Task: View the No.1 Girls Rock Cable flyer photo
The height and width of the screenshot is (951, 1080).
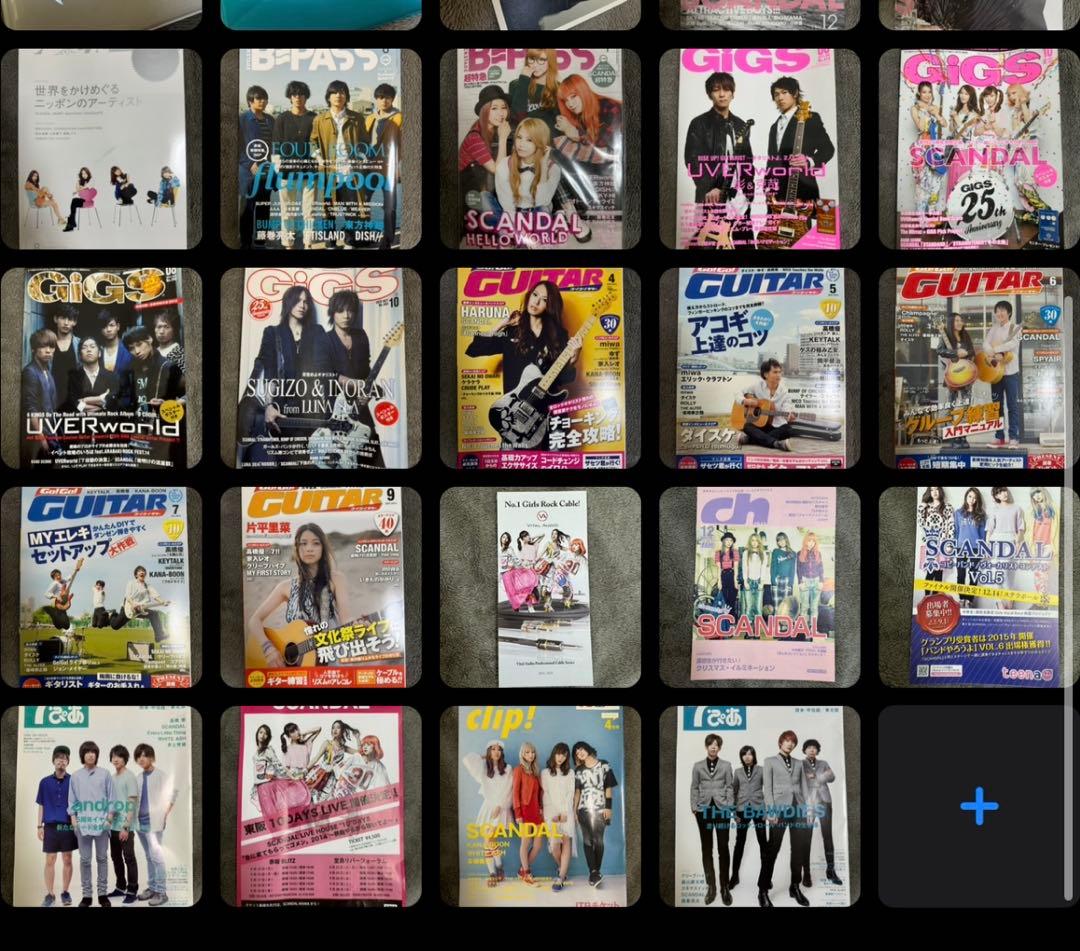Action: click(x=540, y=587)
